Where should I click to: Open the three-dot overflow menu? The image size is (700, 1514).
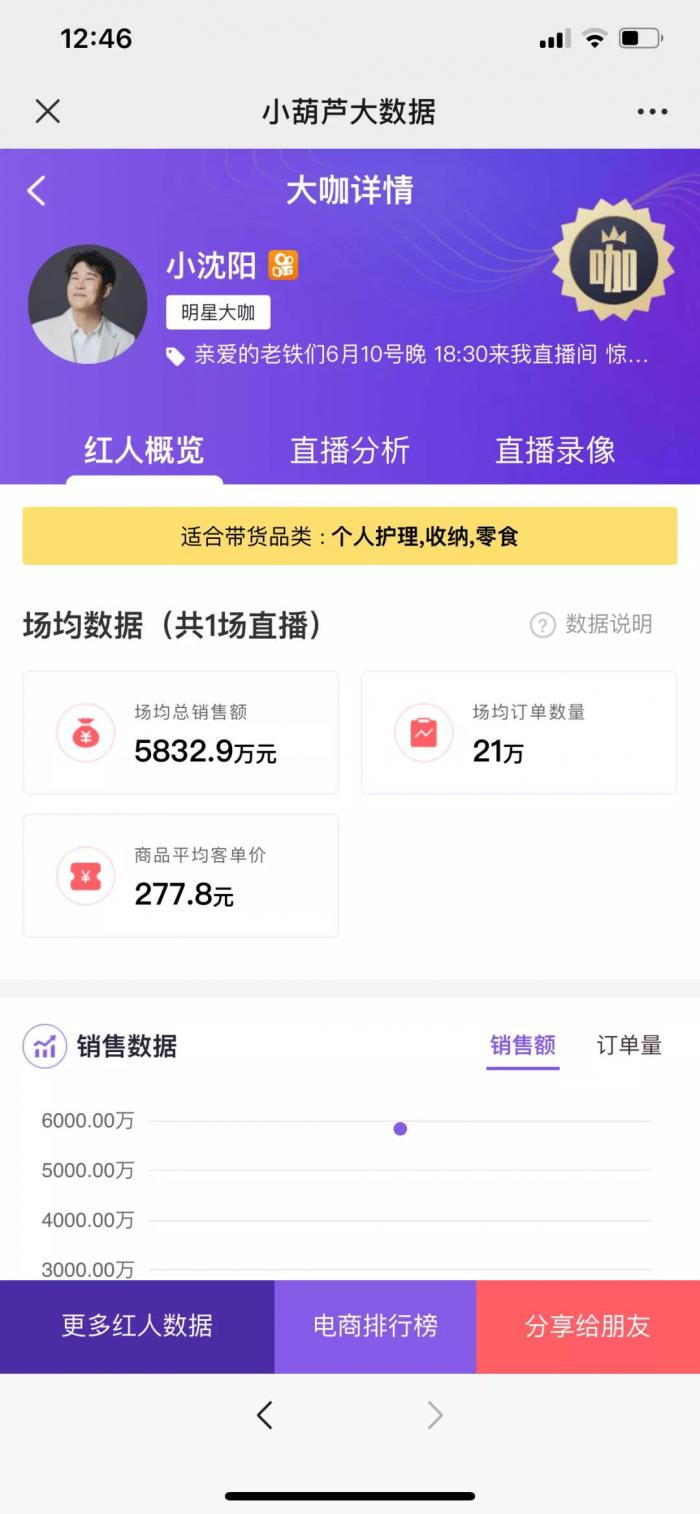coord(652,111)
